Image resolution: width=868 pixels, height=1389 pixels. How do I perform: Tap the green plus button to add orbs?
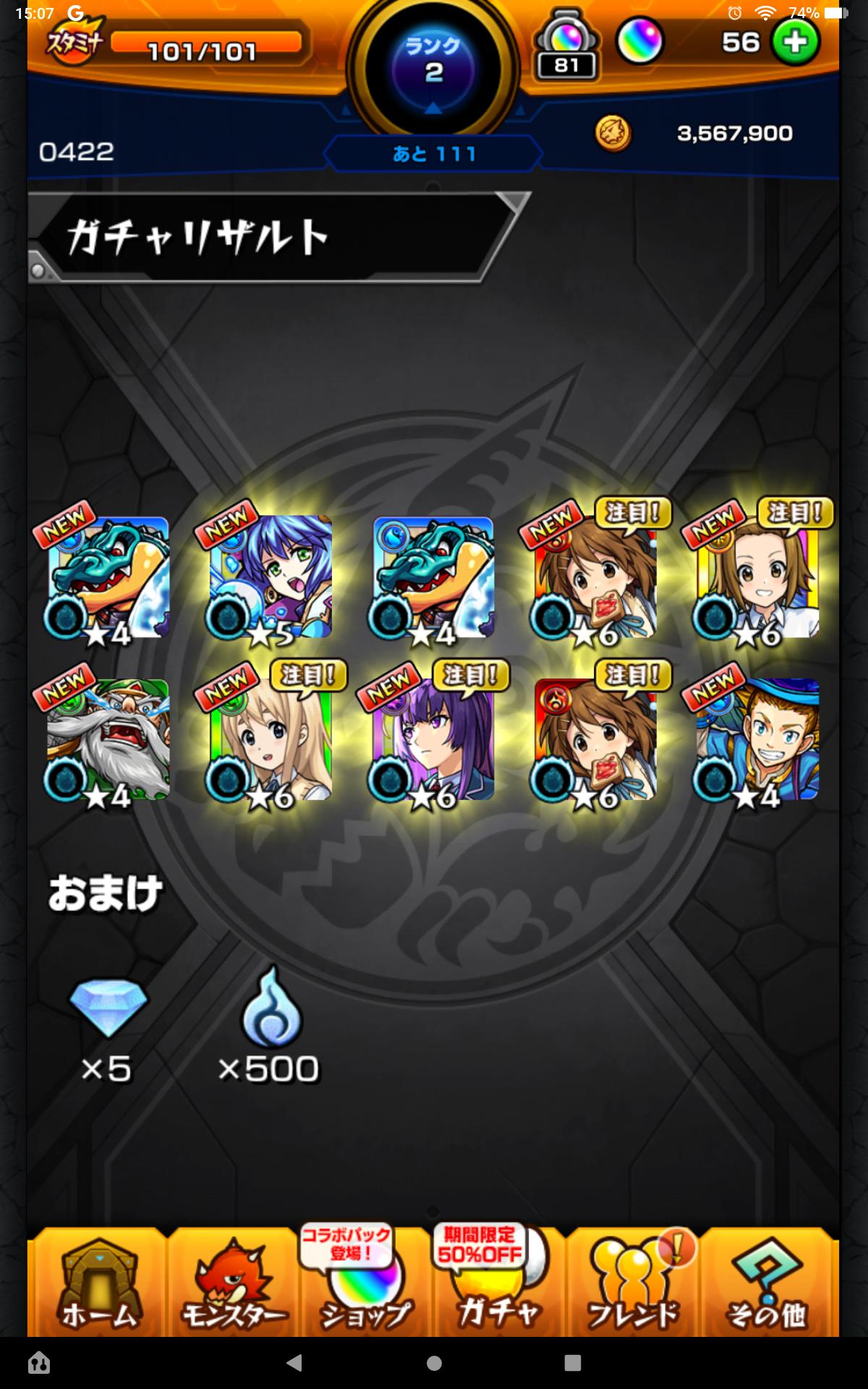(x=796, y=42)
